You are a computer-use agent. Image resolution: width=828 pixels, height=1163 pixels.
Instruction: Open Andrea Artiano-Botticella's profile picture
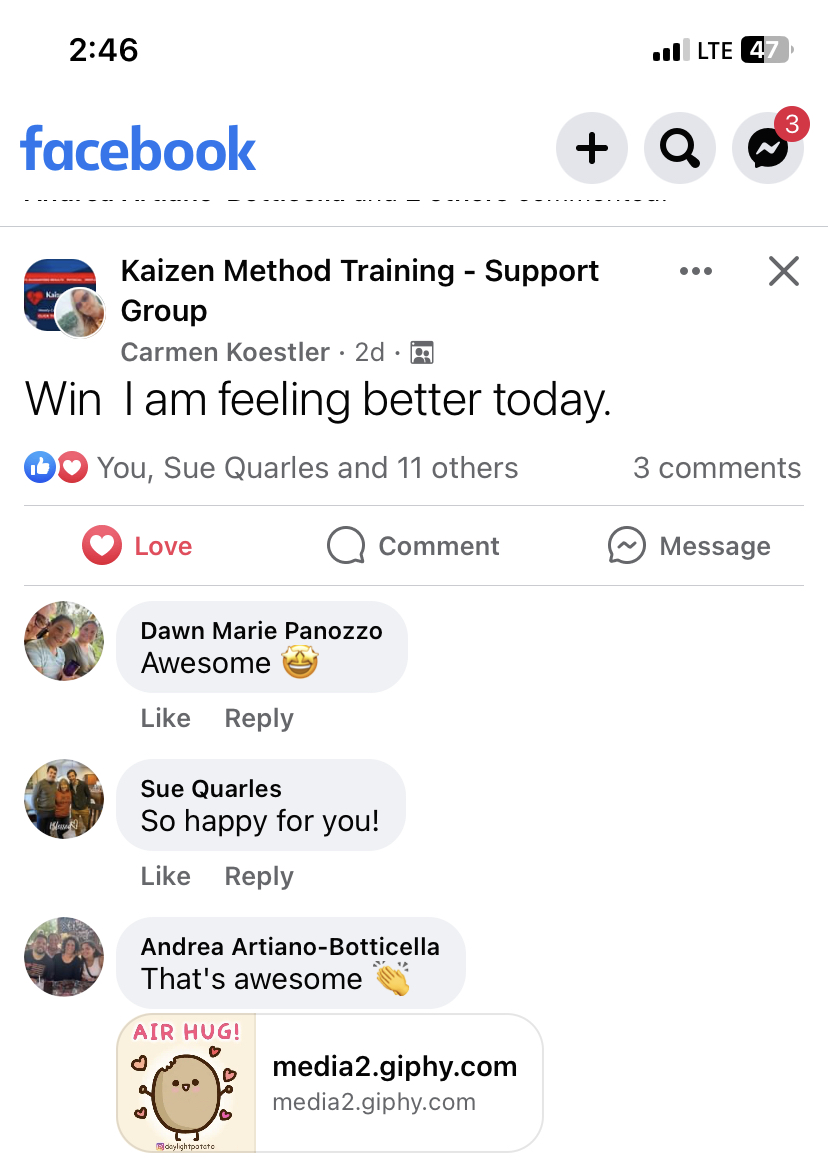point(64,957)
